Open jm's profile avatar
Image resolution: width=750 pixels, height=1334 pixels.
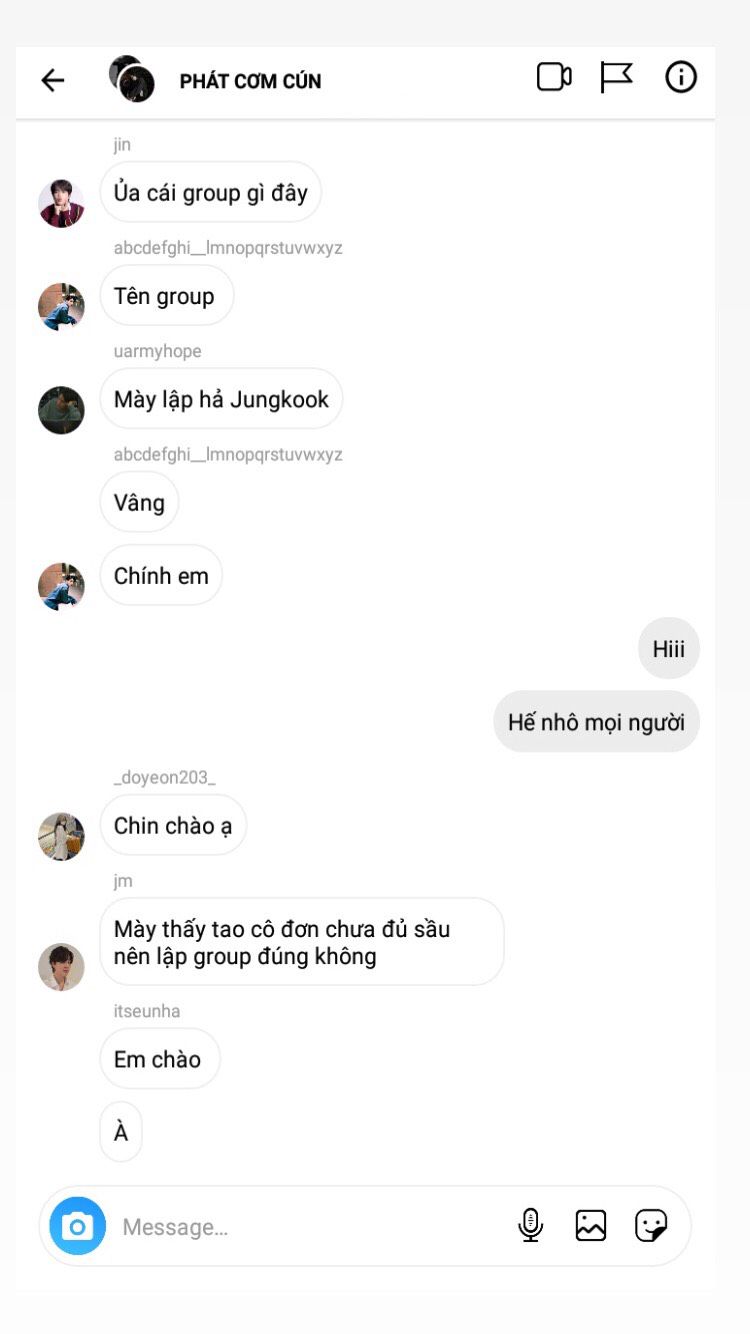point(61,967)
